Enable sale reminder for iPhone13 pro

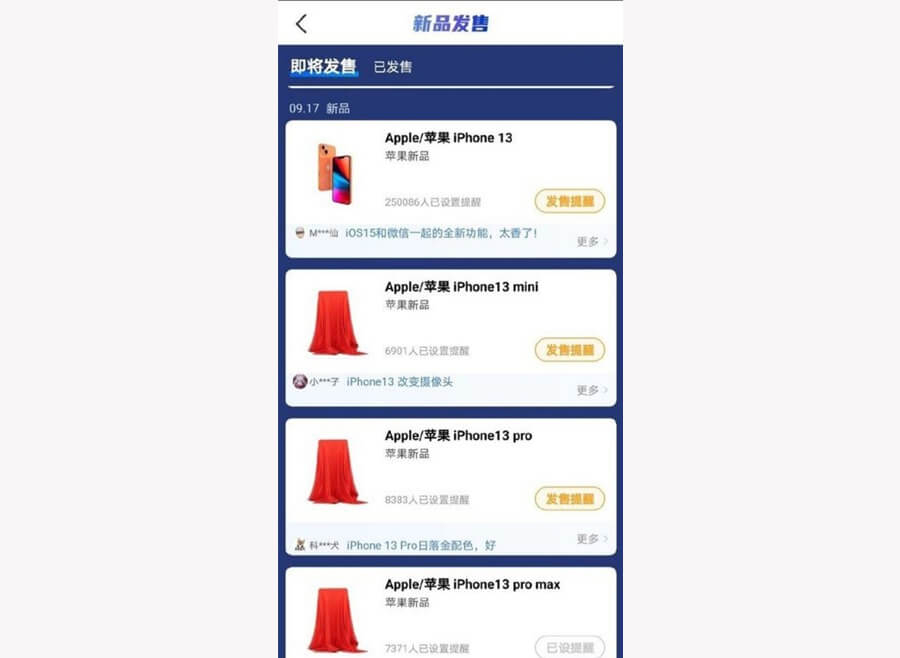569,498
